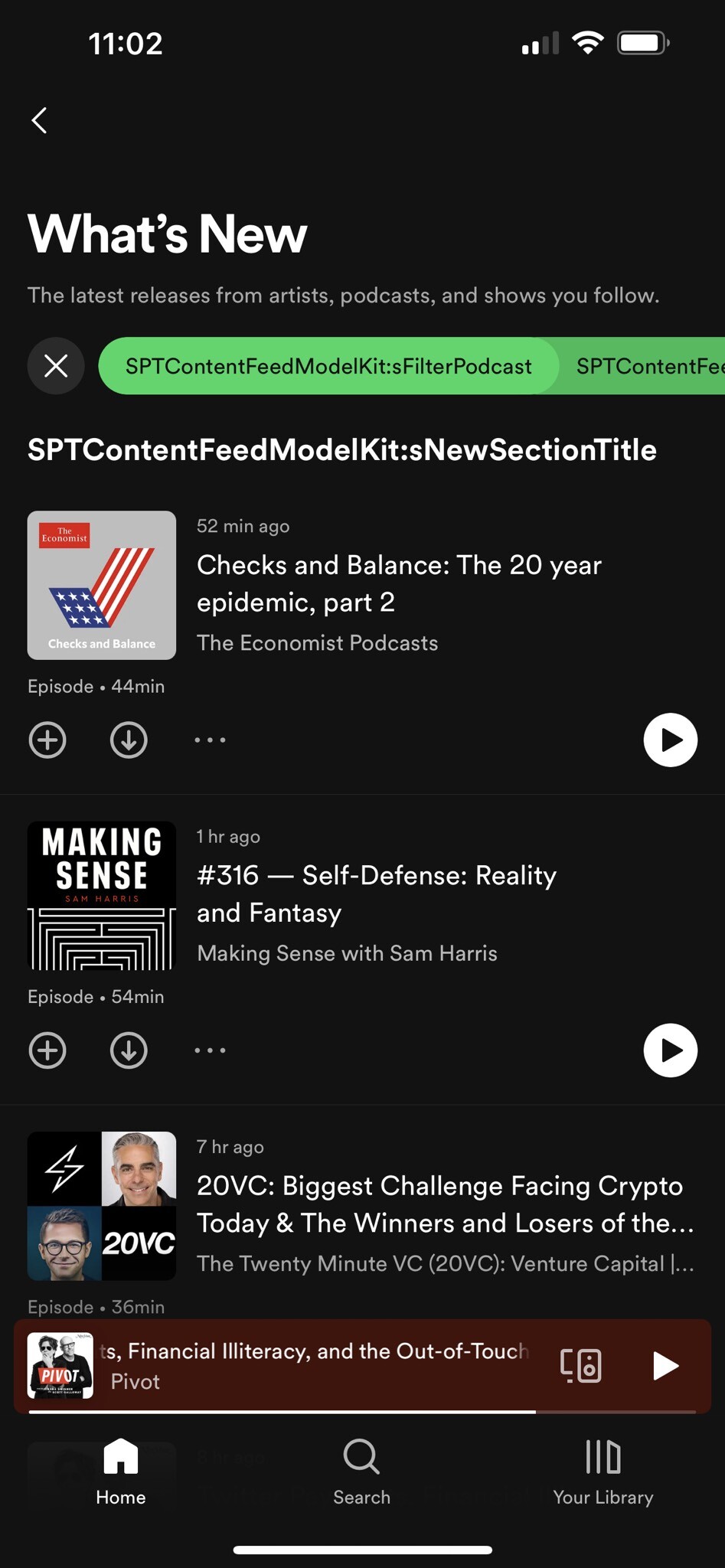Open Checks and Balance episode details

[x=399, y=583]
